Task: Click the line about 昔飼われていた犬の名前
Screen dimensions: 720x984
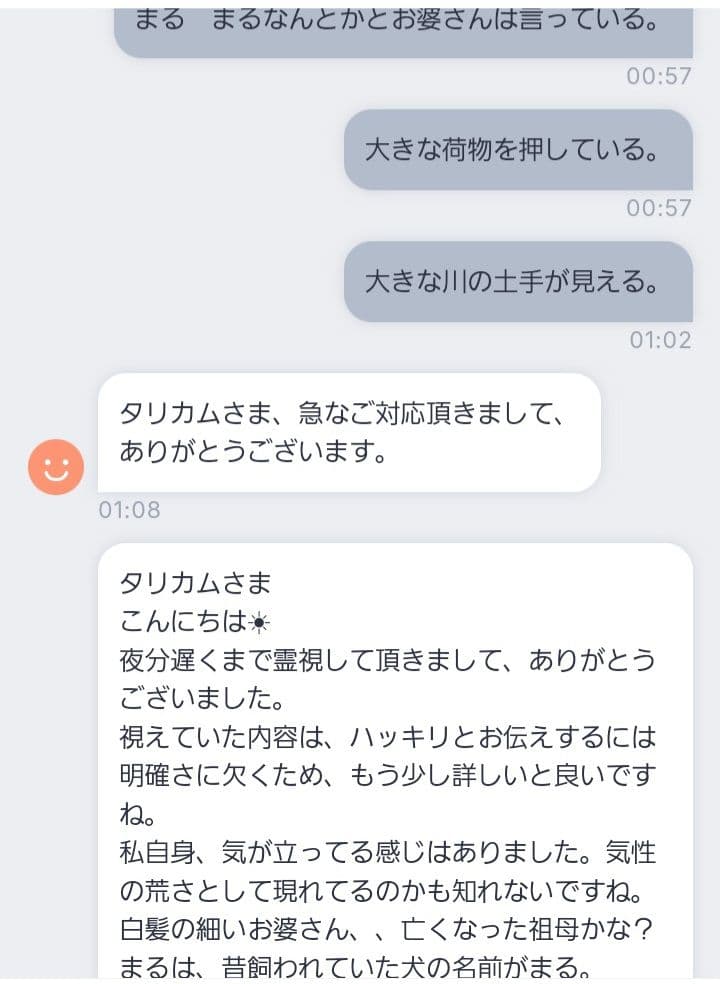Action: (x=360, y=964)
